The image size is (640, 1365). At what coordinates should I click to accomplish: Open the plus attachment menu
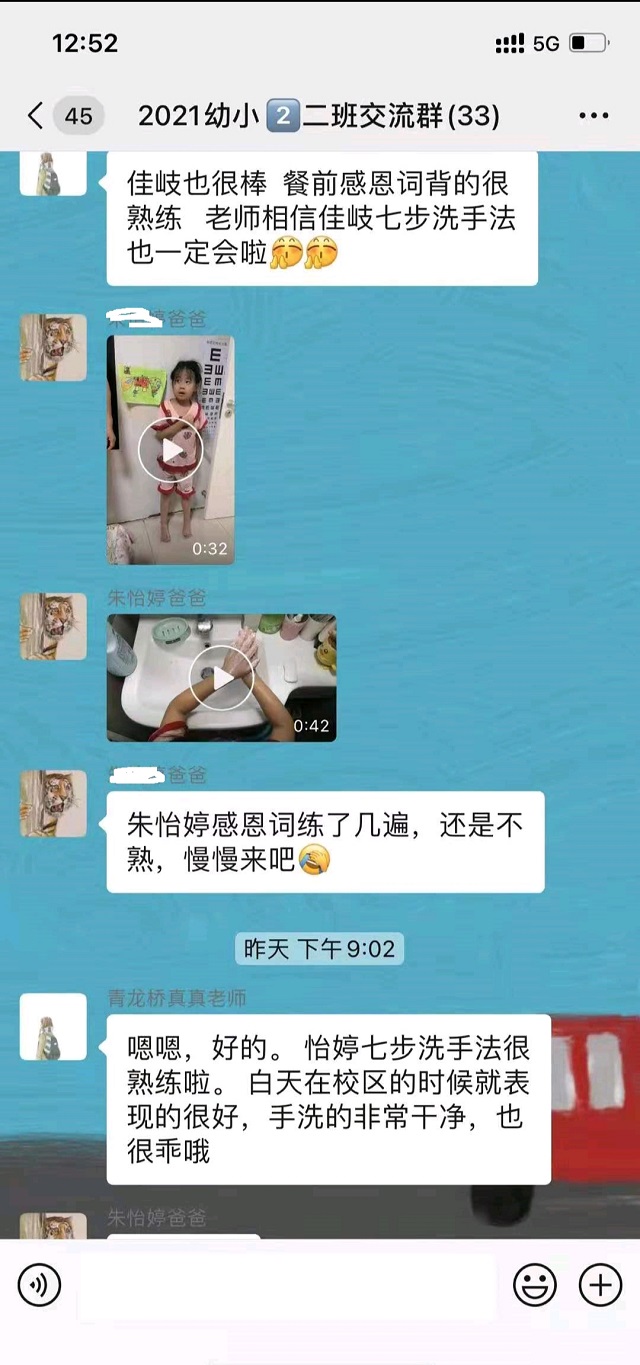click(600, 1285)
